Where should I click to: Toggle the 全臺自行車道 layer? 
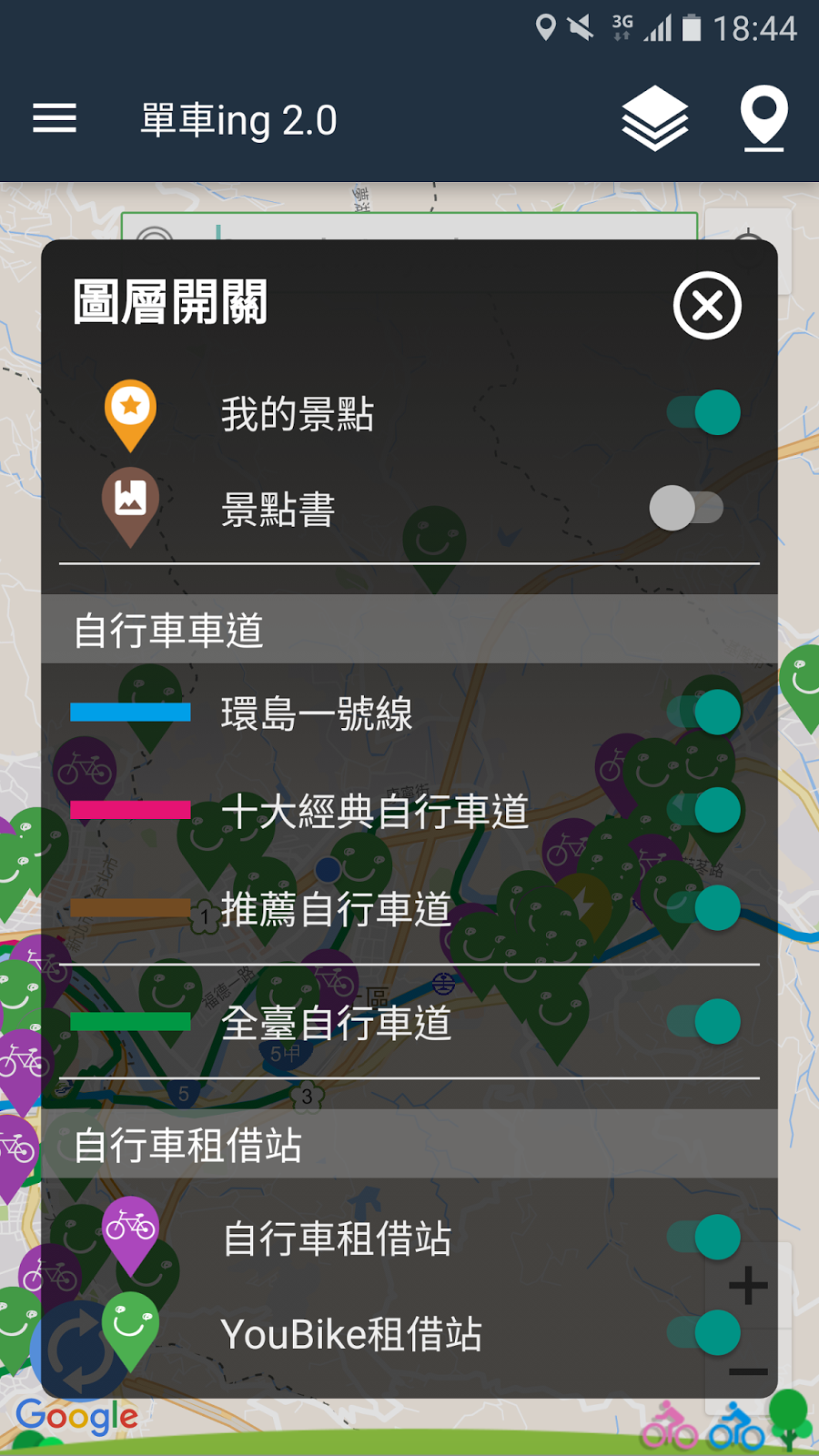coord(703,1021)
